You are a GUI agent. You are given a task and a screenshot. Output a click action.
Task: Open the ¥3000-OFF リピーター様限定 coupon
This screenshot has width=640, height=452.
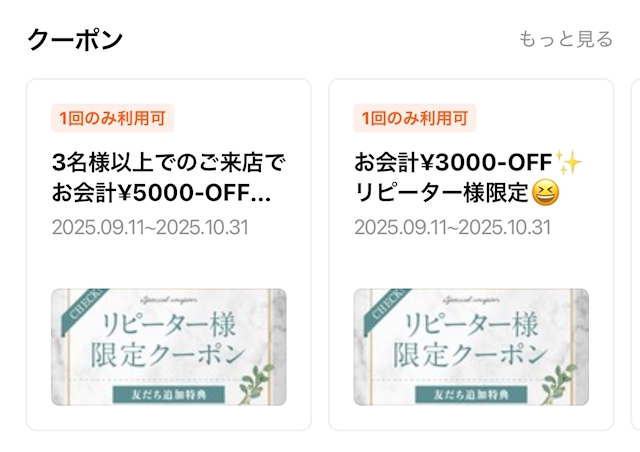(470, 254)
